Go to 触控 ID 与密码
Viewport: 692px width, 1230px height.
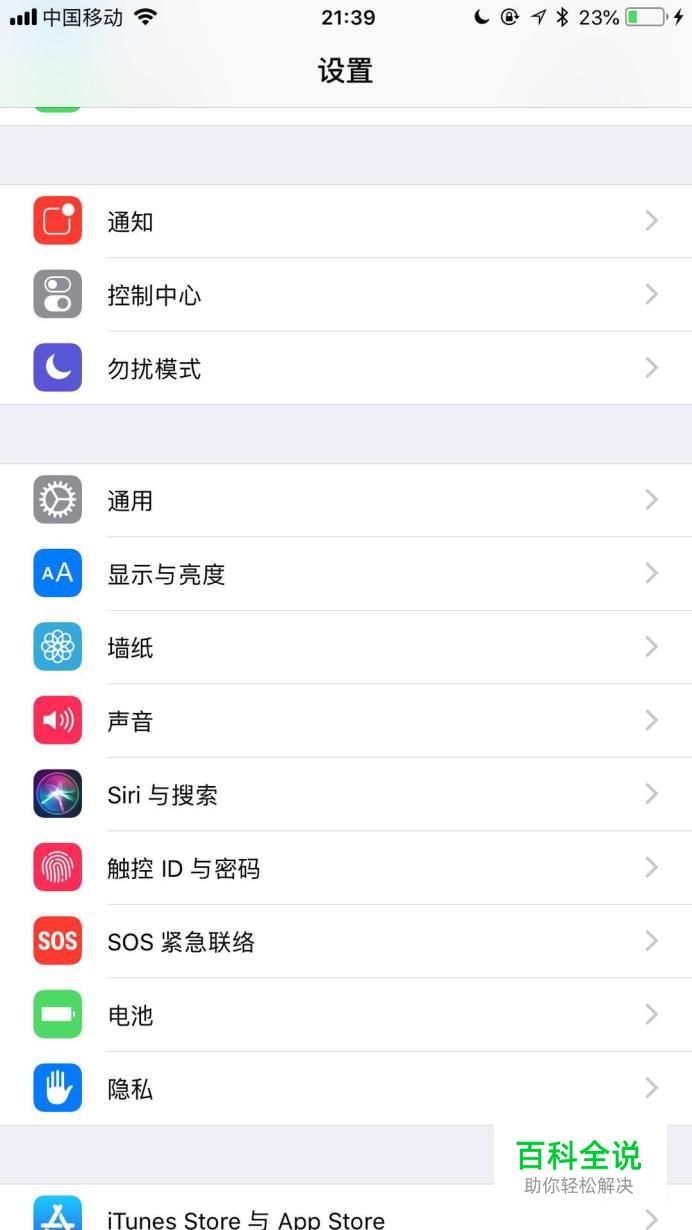click(x=345, y=868)
